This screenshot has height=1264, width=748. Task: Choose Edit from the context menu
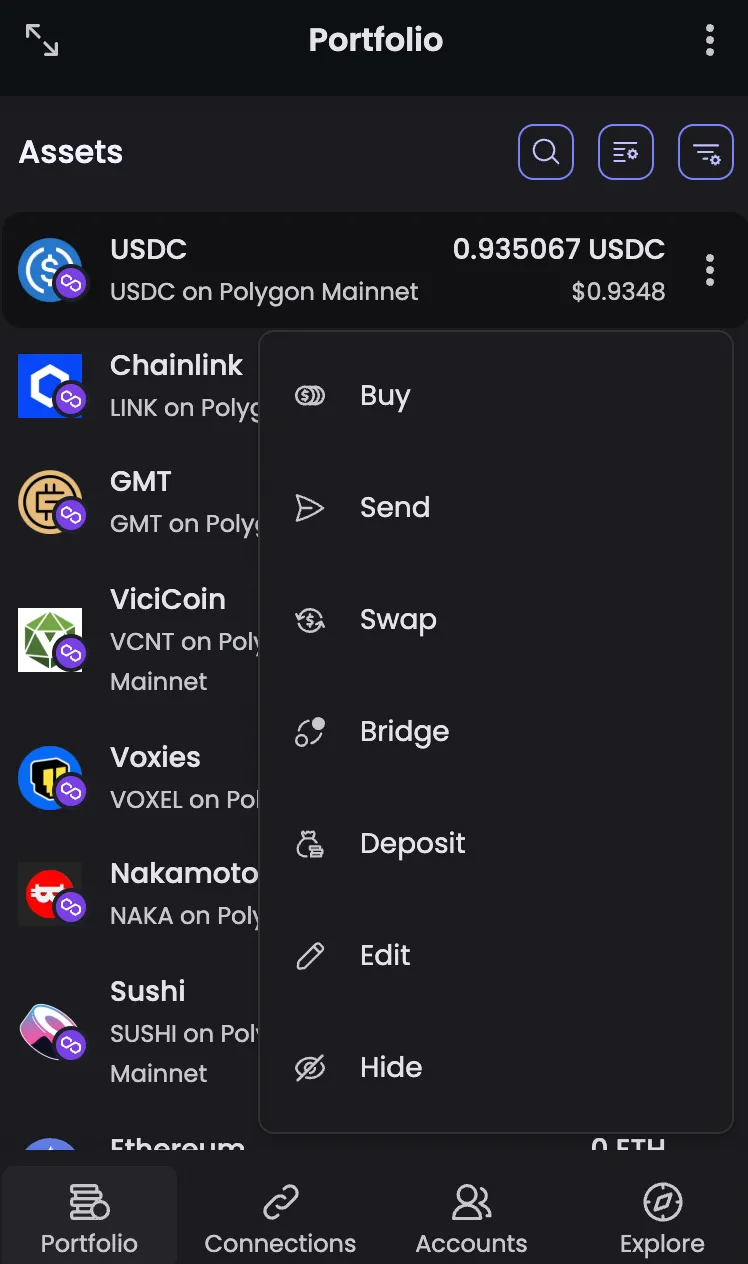tap(384, 955)
